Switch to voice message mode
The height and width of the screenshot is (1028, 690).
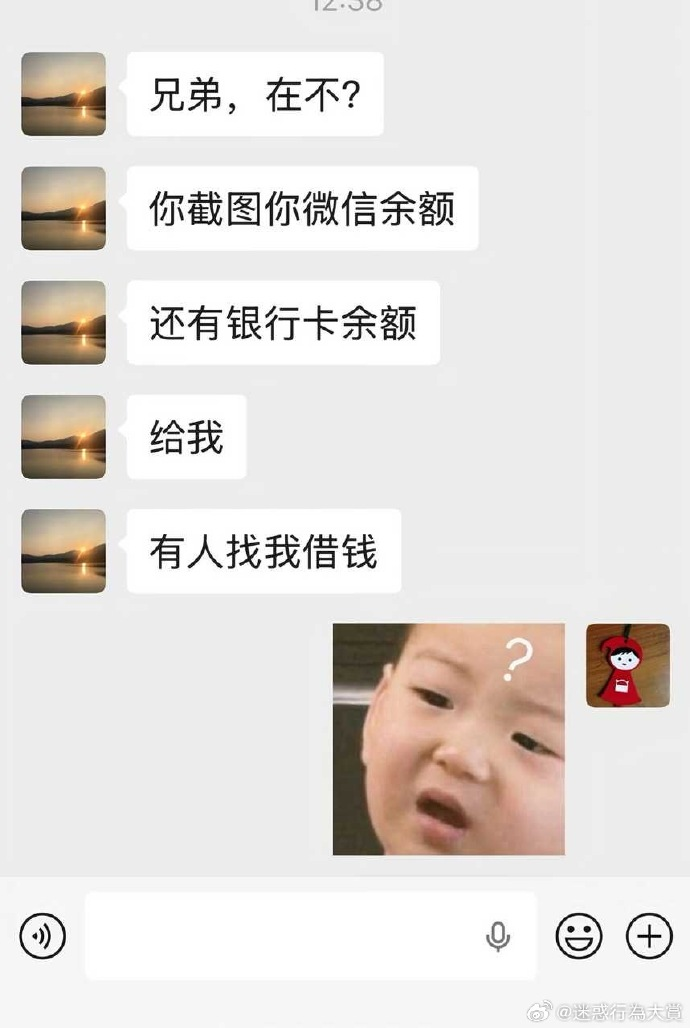(42, 937)
